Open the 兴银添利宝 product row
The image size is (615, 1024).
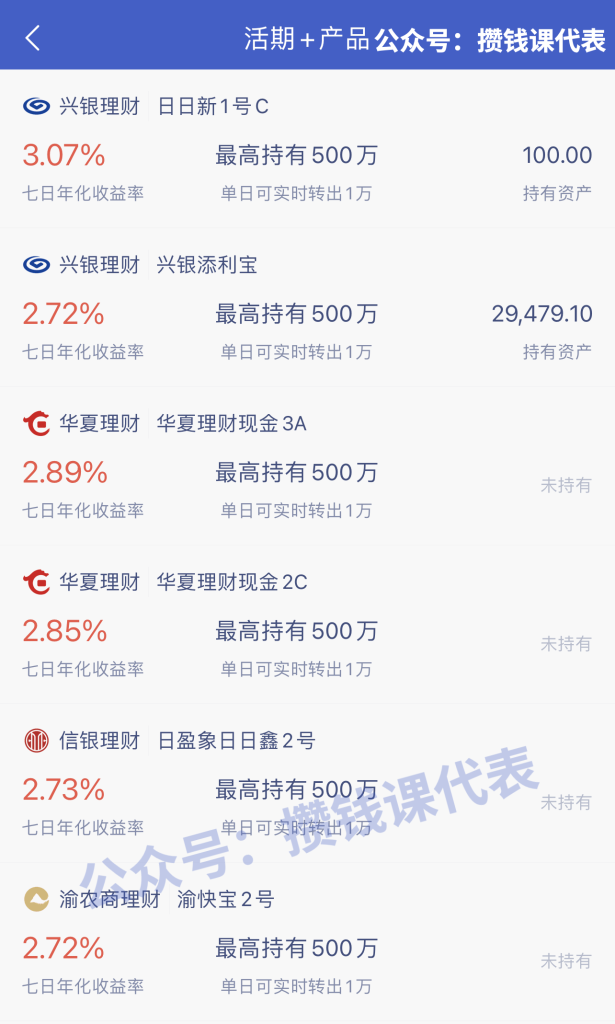[308, 308]
